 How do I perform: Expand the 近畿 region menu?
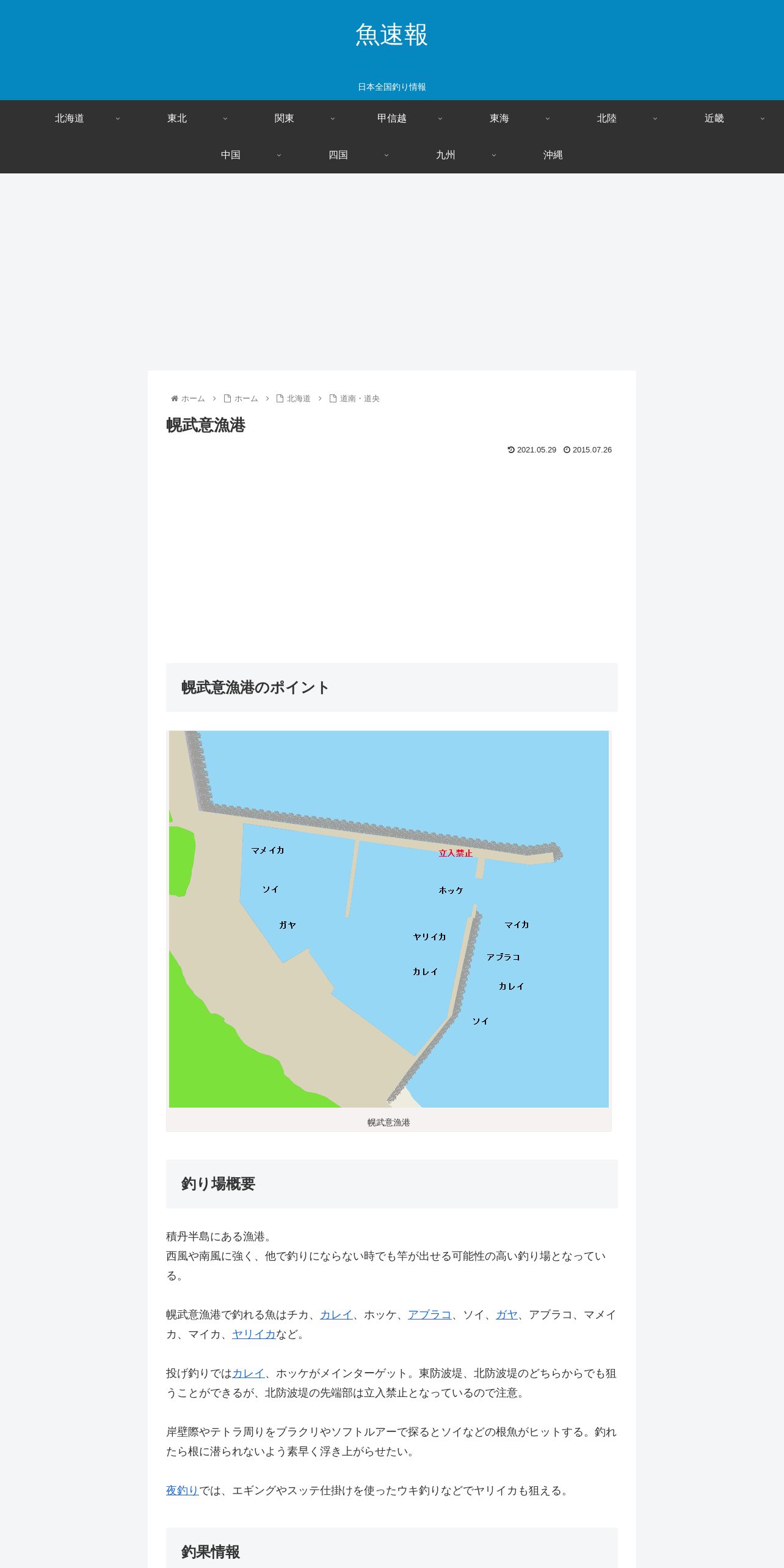731,118
